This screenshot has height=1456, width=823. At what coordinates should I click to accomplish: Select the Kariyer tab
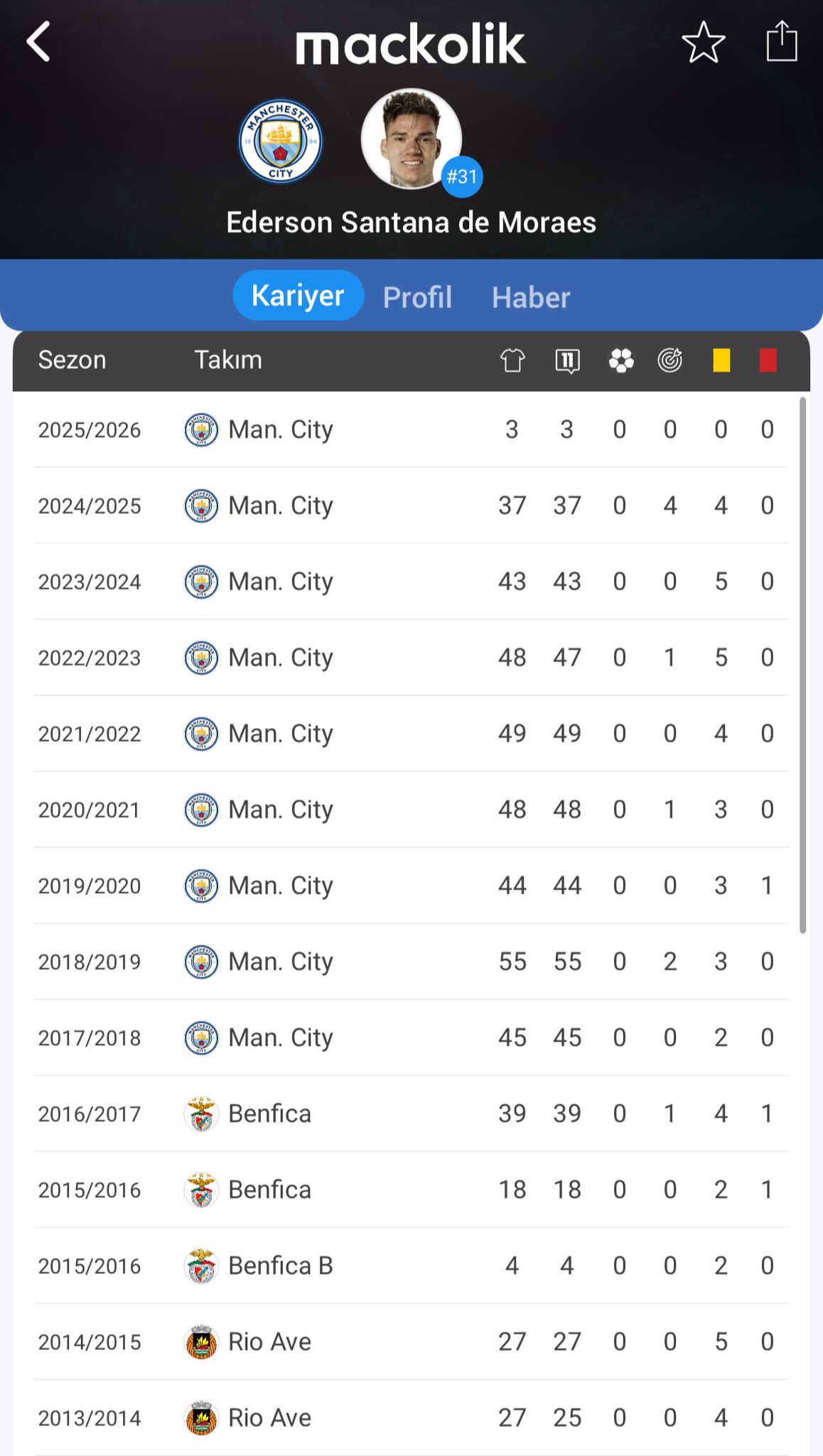tap(298, 295)
